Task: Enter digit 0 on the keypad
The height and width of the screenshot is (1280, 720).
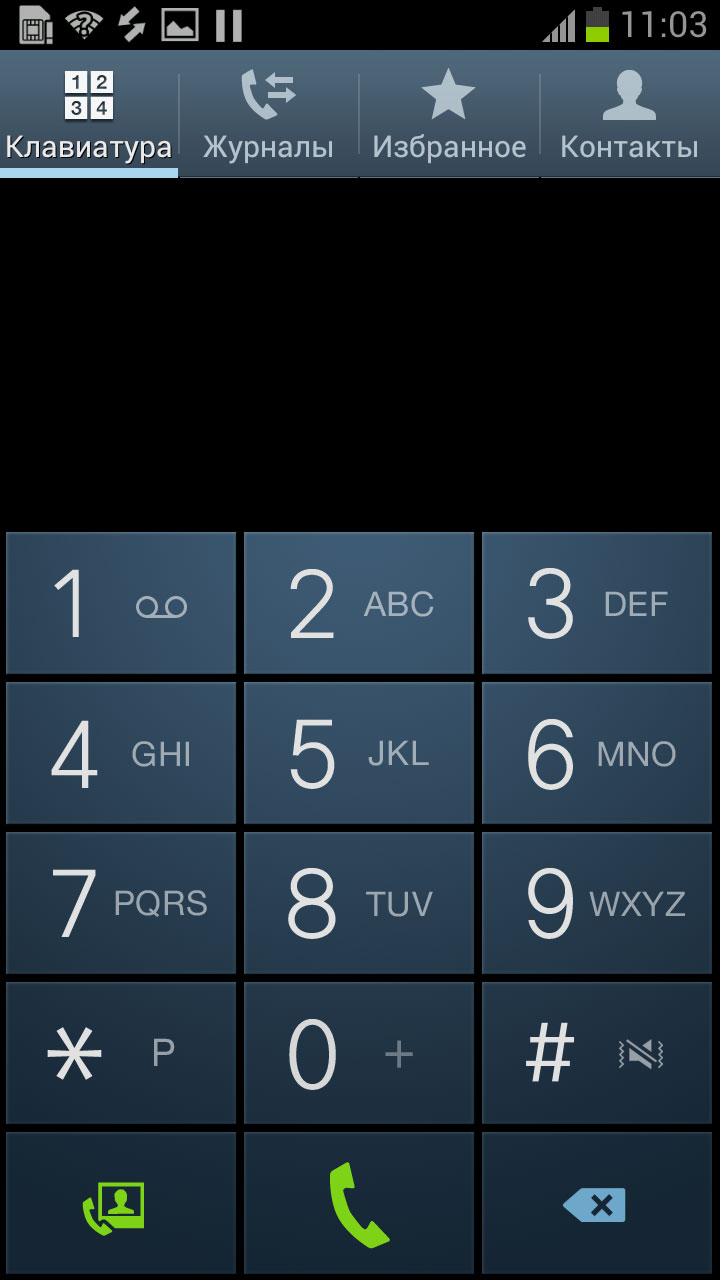Action: (x=359, y=1053)
